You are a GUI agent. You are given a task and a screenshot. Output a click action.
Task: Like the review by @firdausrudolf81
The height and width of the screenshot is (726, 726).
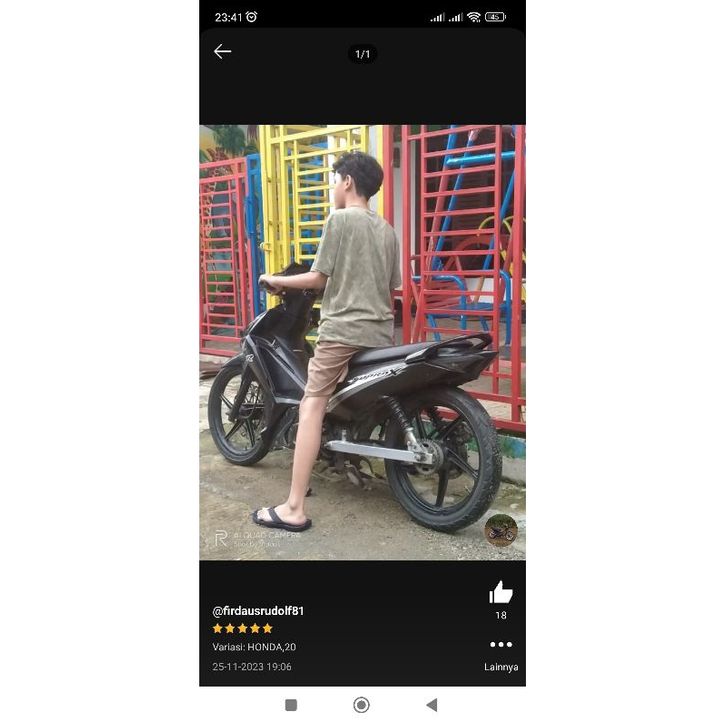click(501, 593)
